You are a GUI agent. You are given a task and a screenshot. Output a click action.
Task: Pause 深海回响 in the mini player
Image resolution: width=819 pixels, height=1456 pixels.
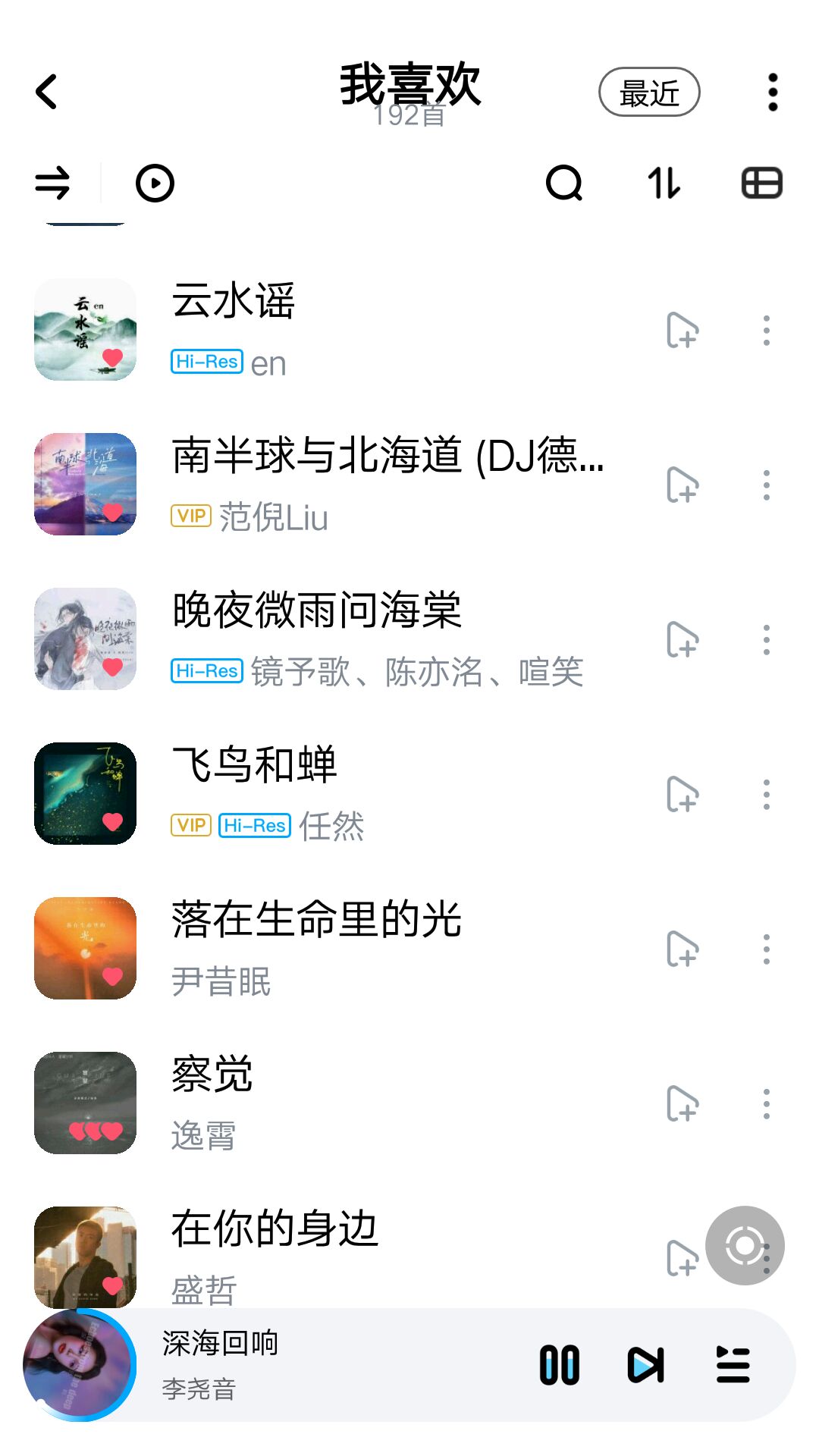[x=560, y=1365]
